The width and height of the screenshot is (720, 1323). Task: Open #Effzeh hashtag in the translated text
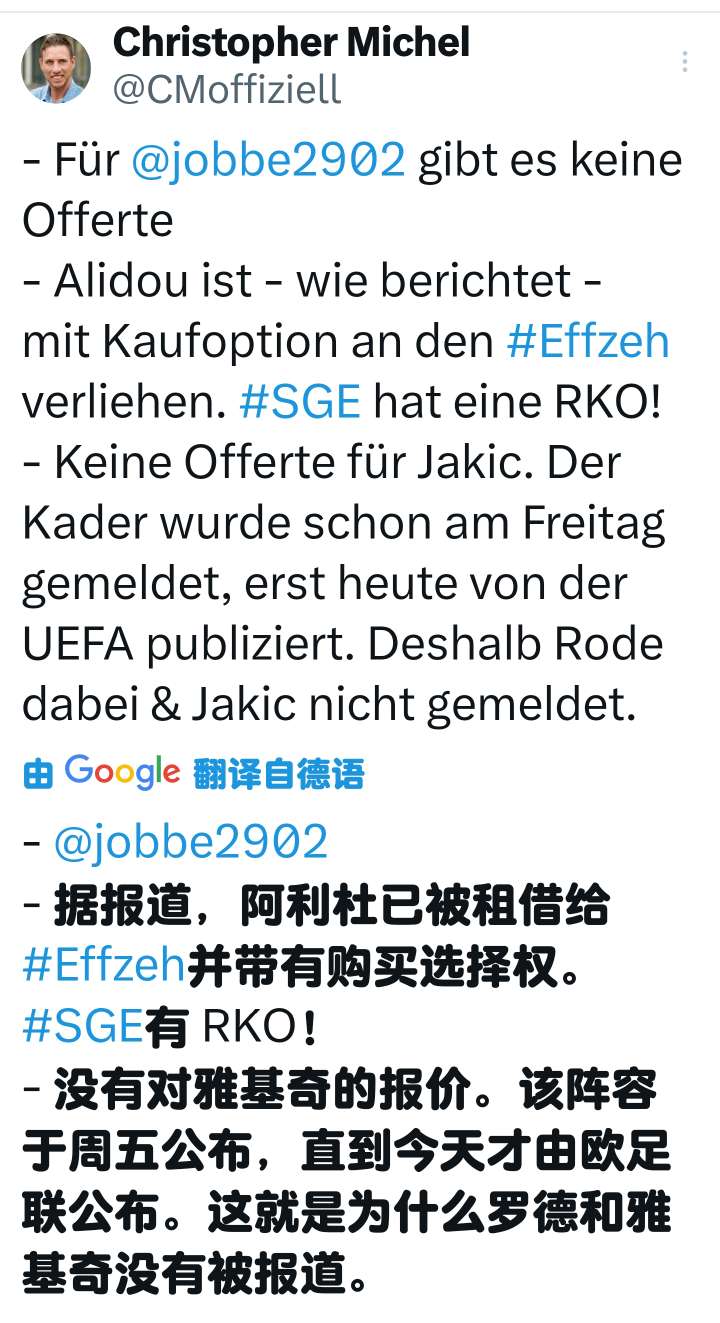pyautogui.click(x=104, y=967)
